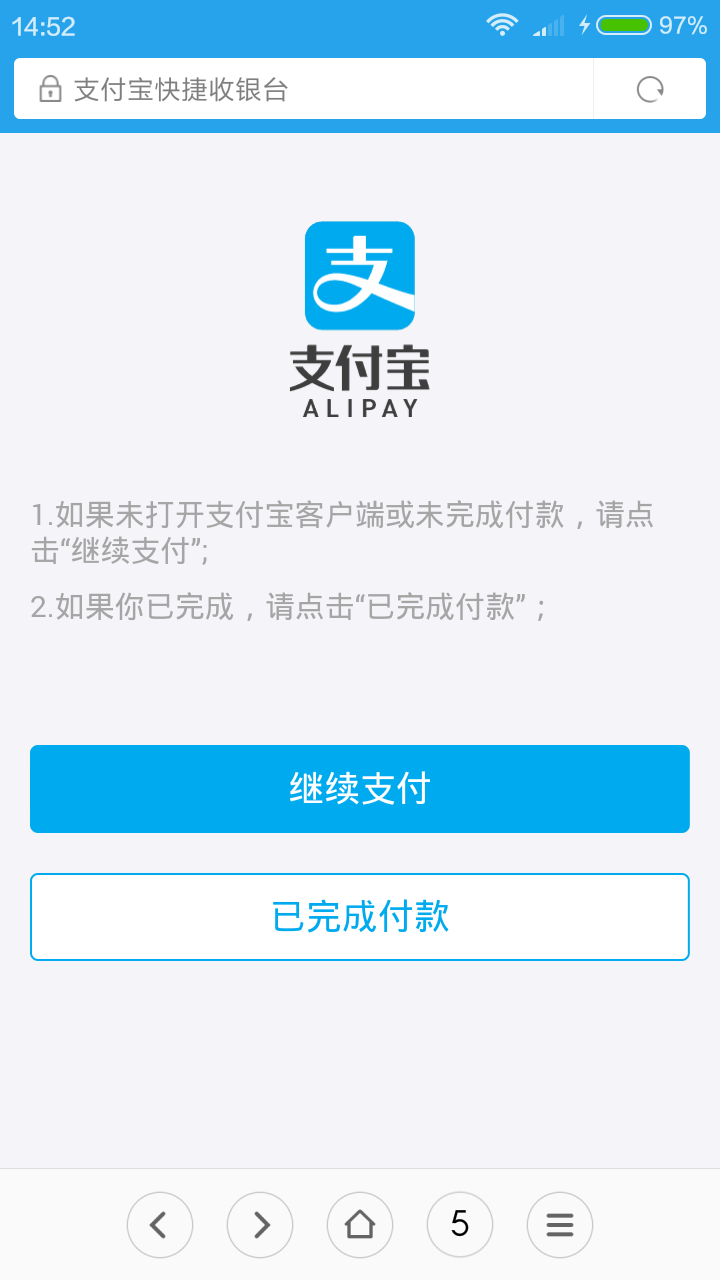
Task: Tap the 已完成付款 button
Action: click(x=360, y=917)
